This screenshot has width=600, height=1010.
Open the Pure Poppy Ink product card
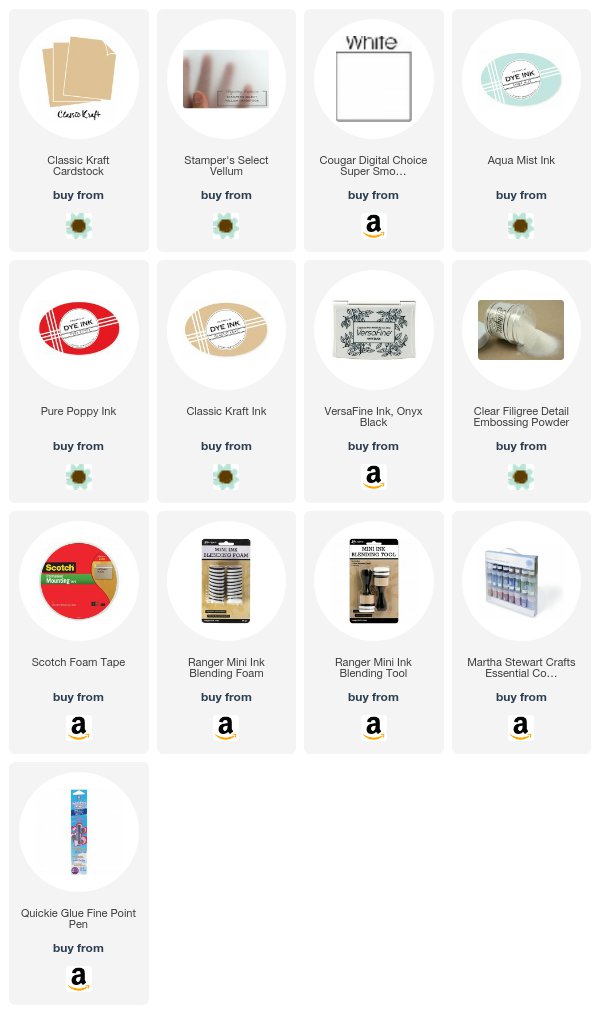pyautogui.click(x=79, y=381)
